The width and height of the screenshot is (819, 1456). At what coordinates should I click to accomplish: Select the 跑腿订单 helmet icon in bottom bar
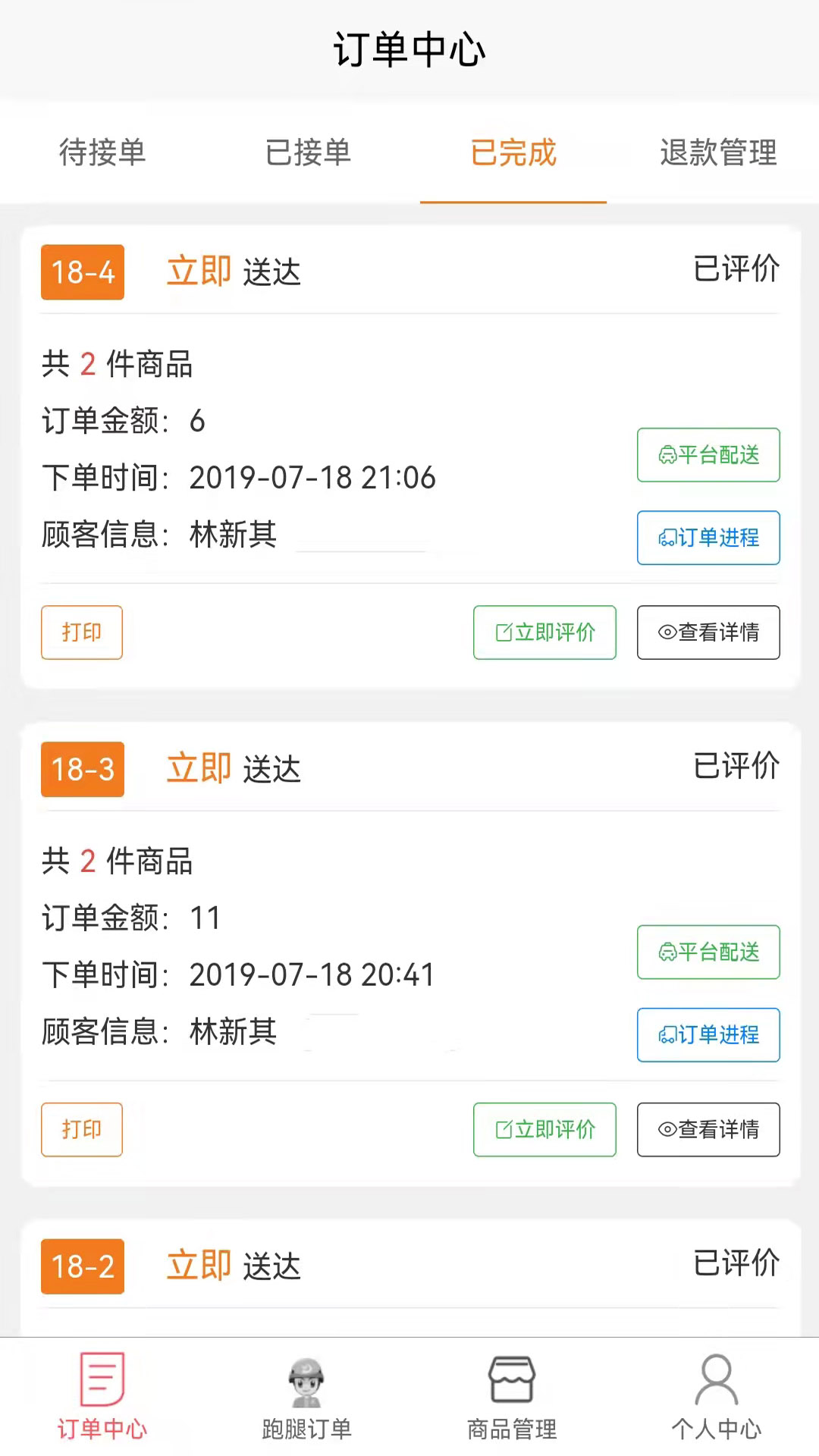coord(306,1382)
